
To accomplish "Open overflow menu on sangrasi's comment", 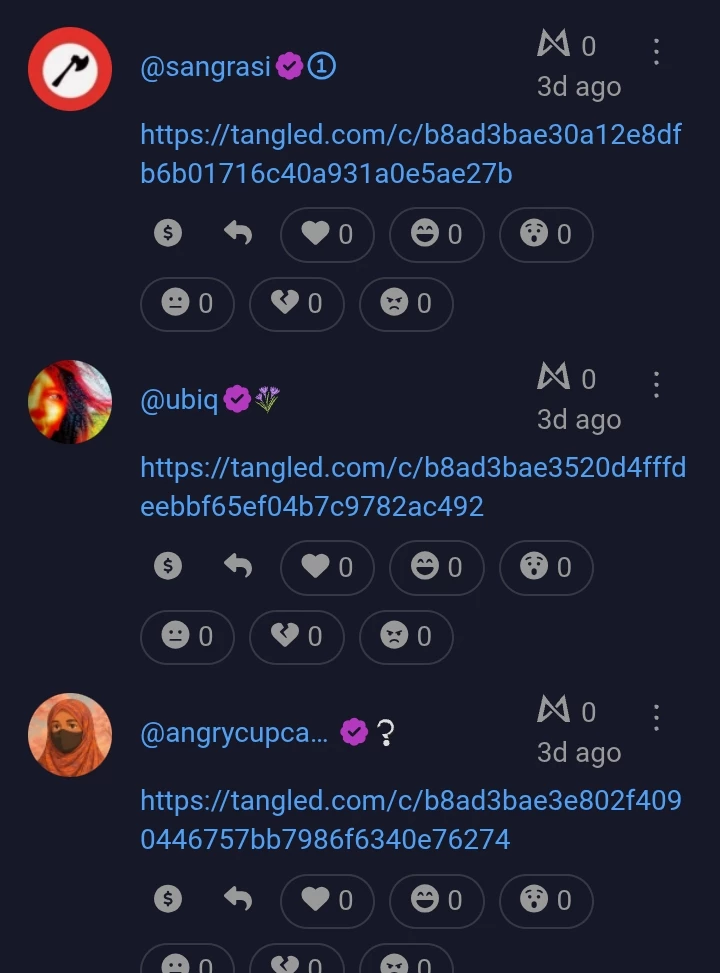I will click(656, 52).
